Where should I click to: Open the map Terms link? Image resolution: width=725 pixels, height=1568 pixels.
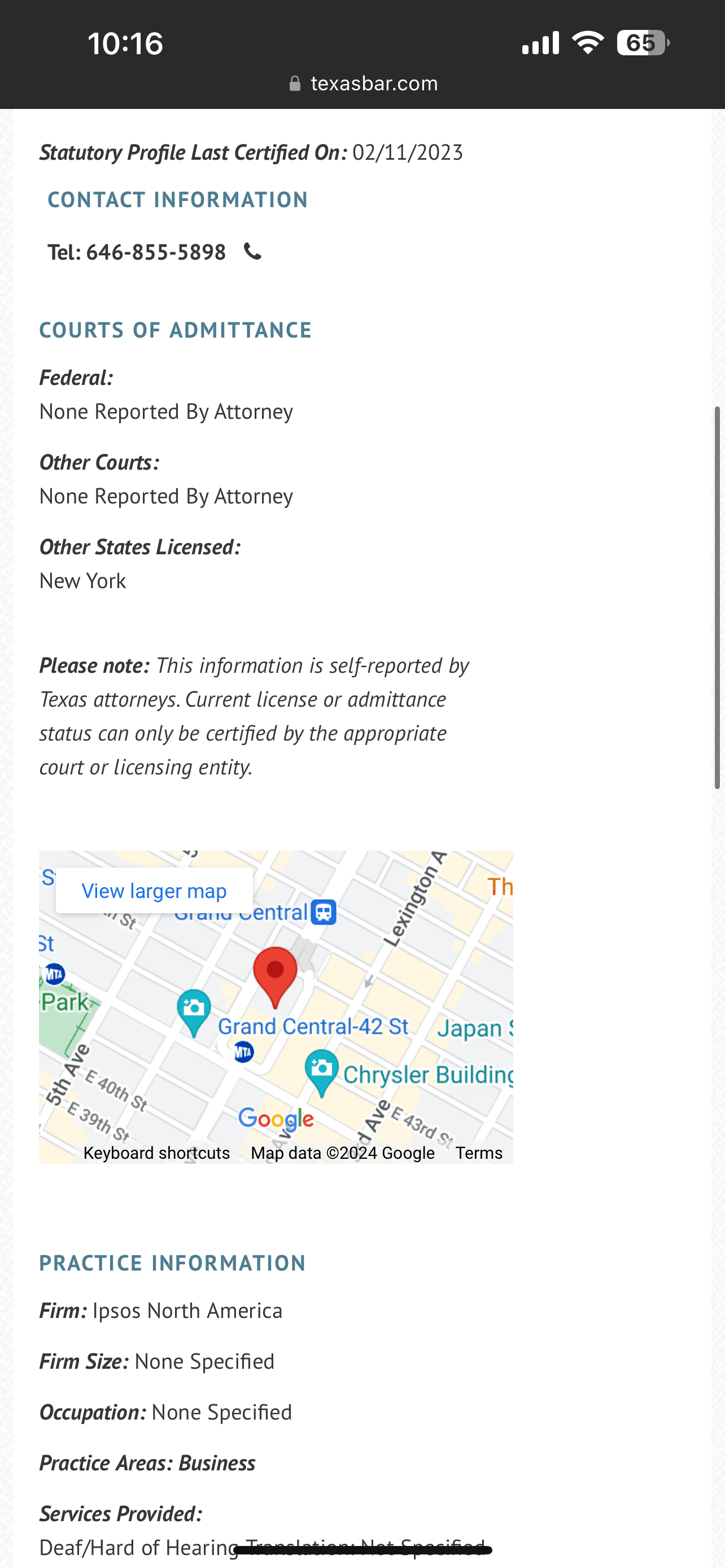(479, 1153)
